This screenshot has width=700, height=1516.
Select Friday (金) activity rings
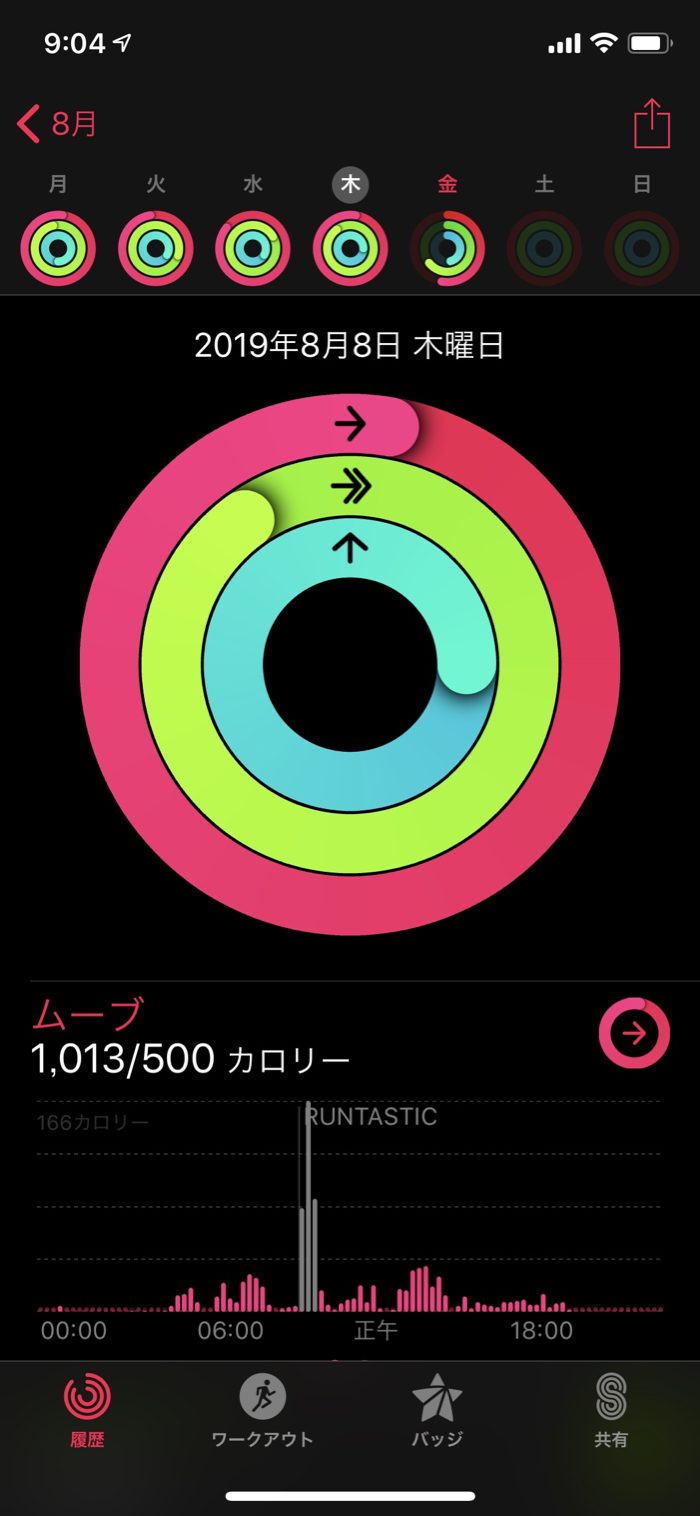coord(448,249)
